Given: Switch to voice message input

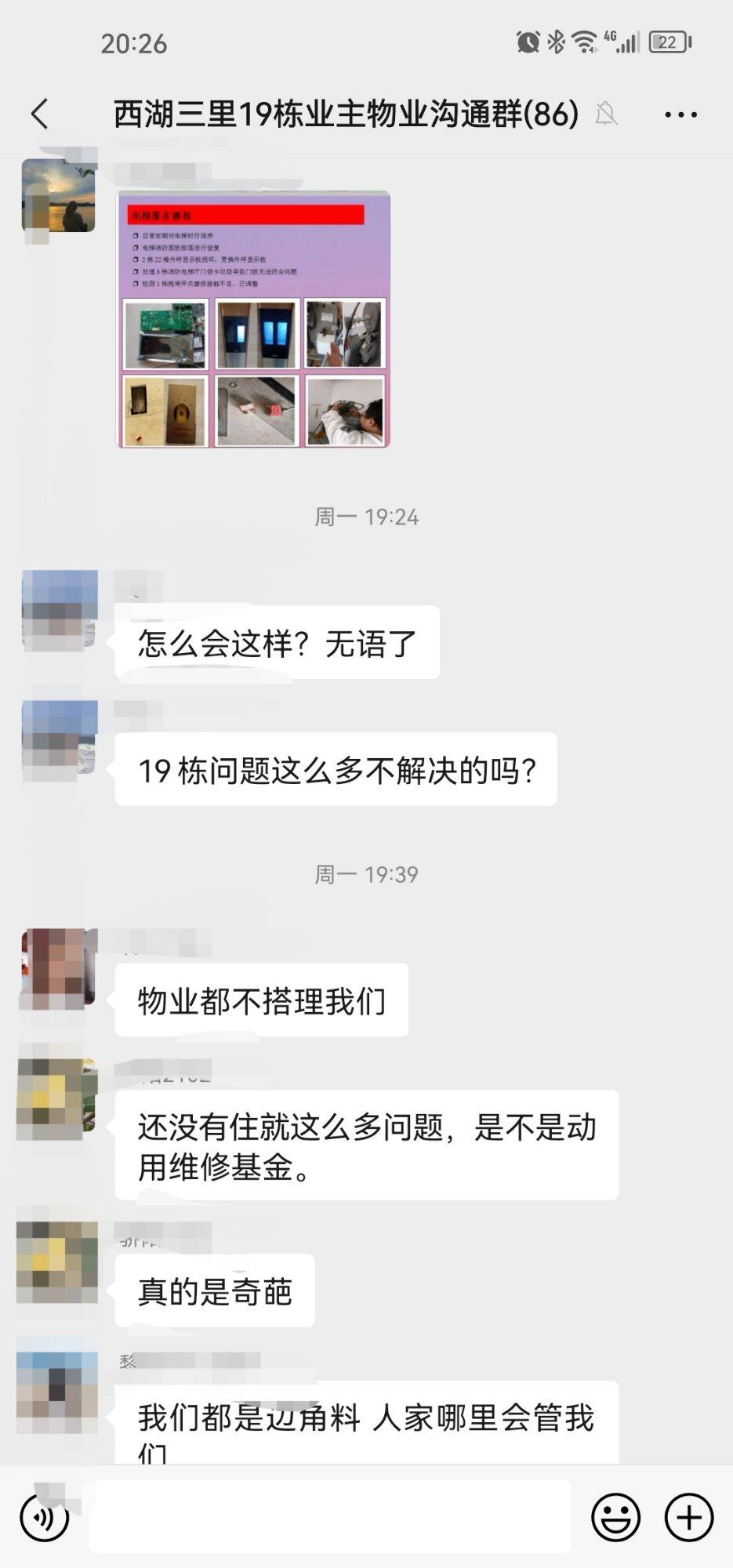Looking at the screenshot, I should point(44,1517).
